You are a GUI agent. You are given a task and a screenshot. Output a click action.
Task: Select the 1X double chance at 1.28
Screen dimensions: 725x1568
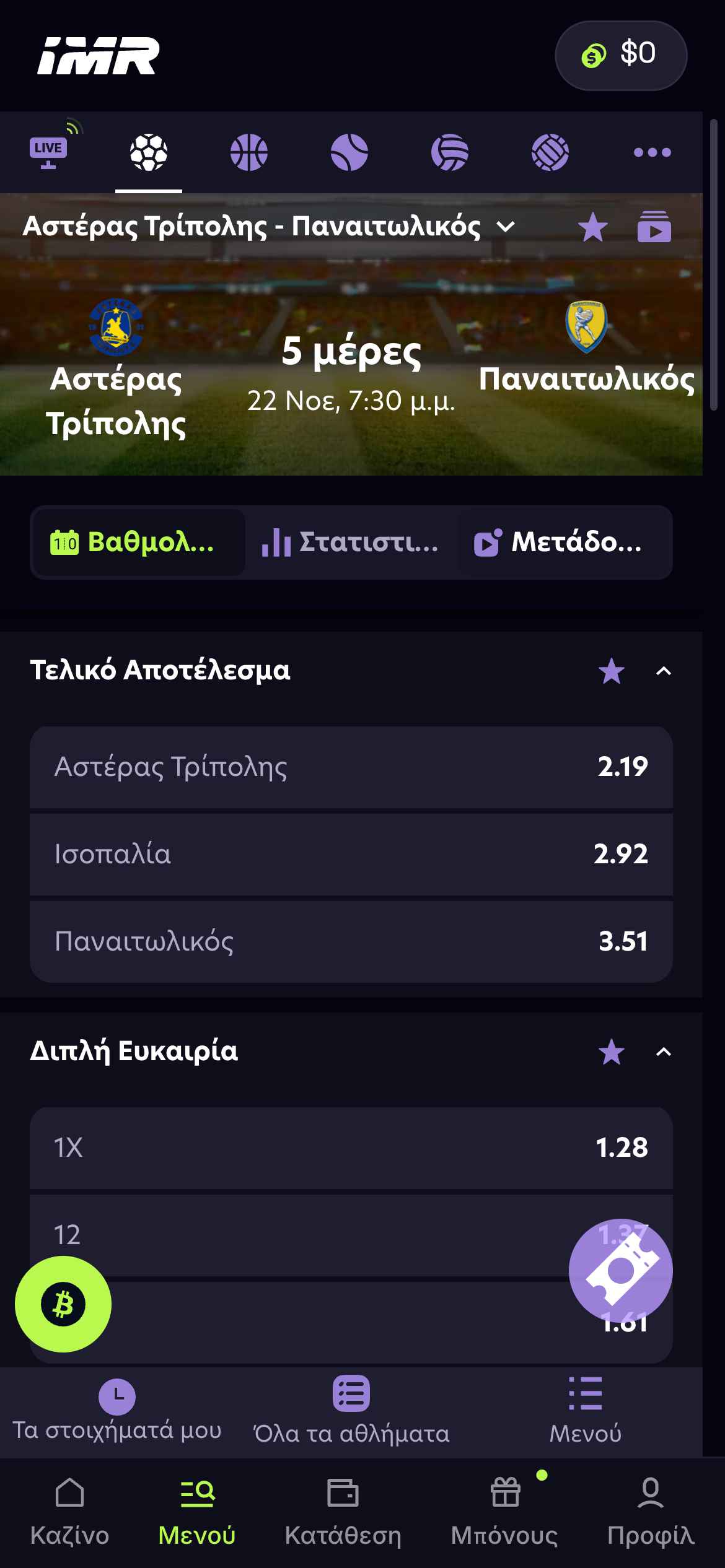(x=351, y=1148)
